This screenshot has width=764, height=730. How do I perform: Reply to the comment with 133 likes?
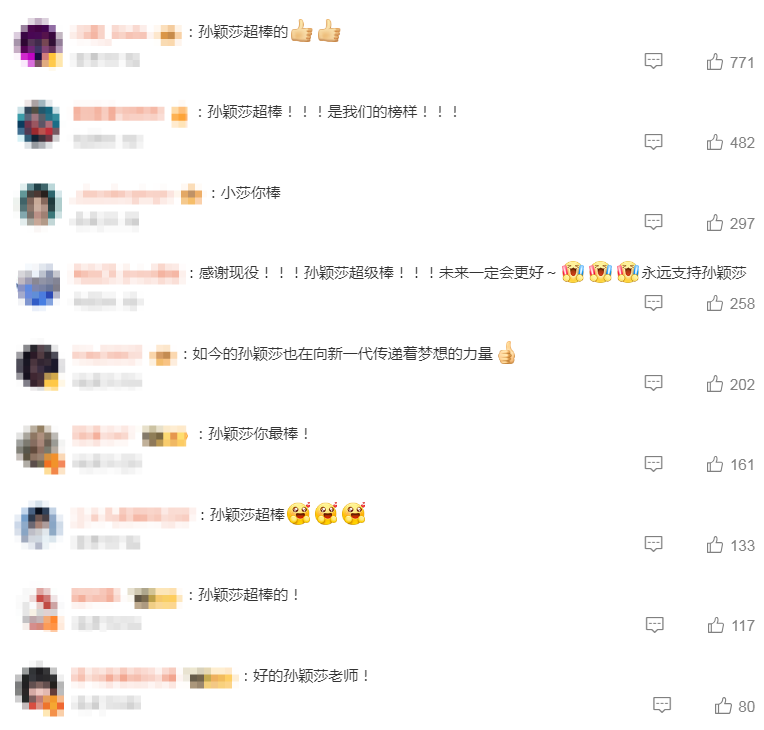click(x=653, y=544)
